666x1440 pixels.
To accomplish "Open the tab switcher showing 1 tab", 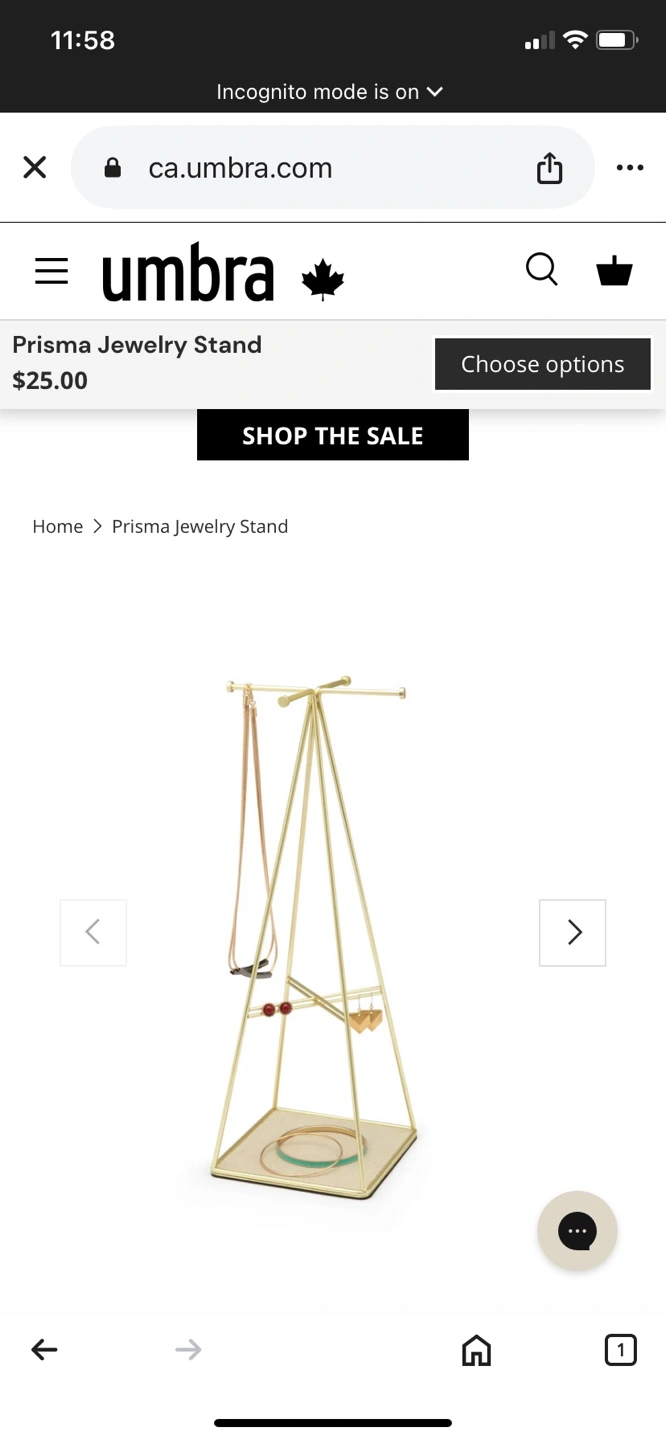I will (620, 1350).
